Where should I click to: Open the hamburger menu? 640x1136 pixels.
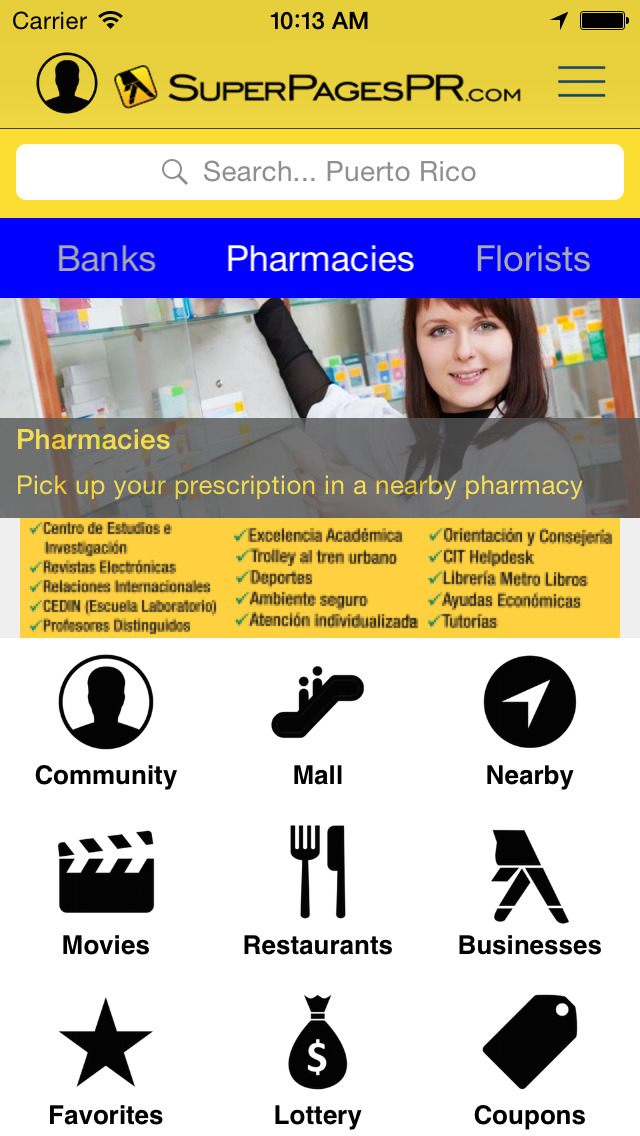coord(581,82)
